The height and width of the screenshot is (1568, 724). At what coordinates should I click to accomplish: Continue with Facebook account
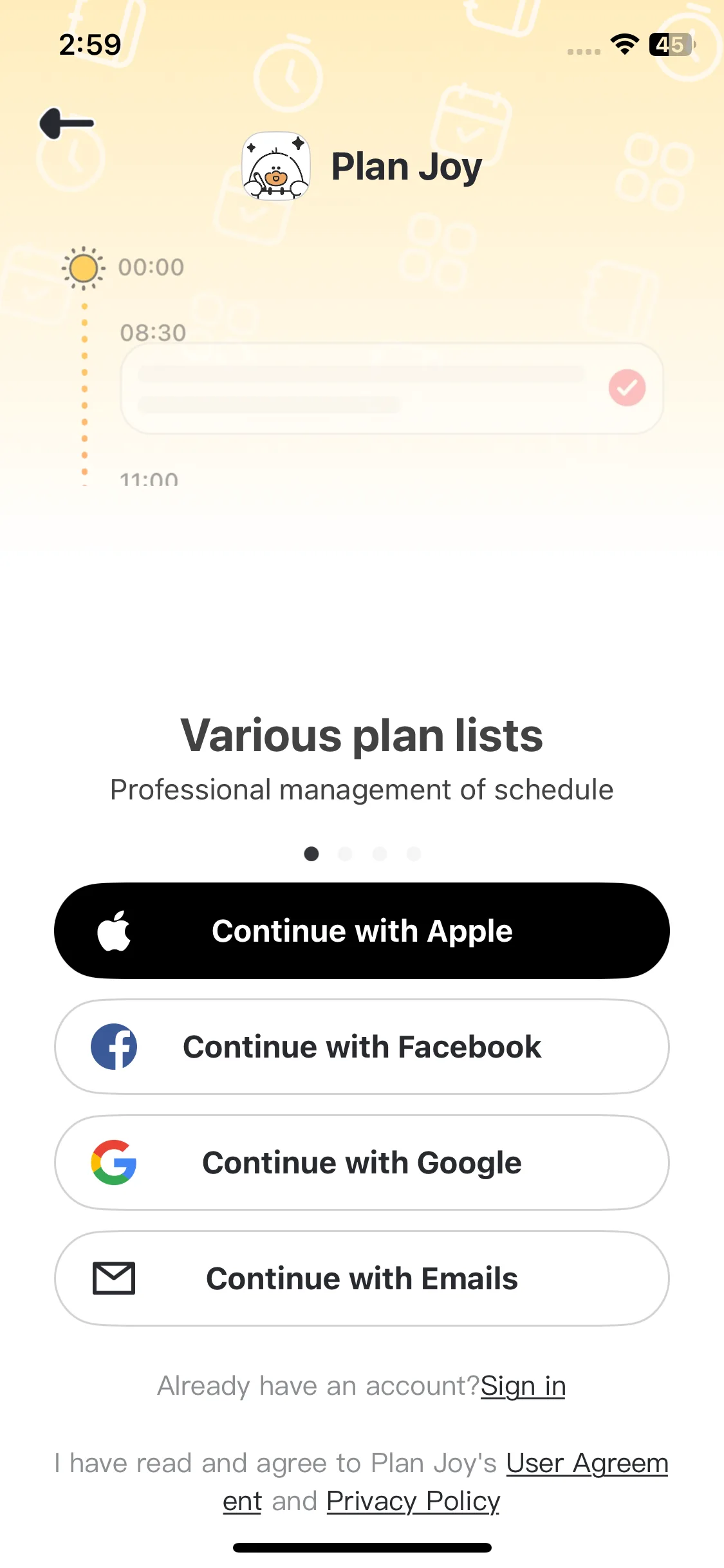pyautogui.click(x=362, y=1047)
